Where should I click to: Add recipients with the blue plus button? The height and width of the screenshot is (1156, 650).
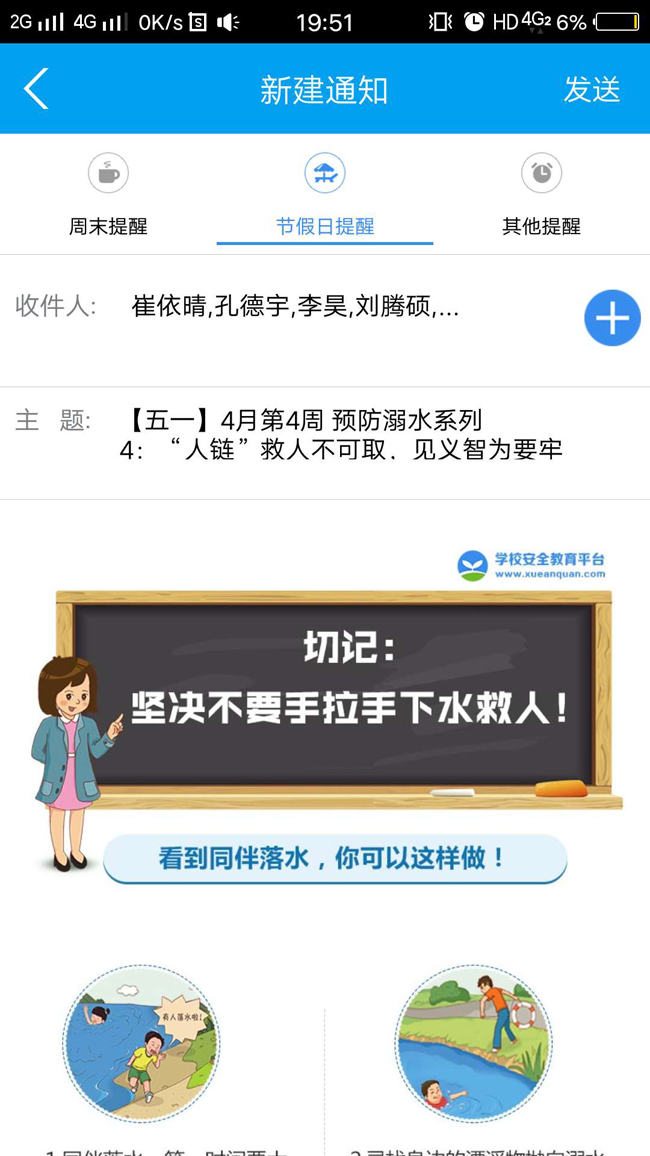612,318
